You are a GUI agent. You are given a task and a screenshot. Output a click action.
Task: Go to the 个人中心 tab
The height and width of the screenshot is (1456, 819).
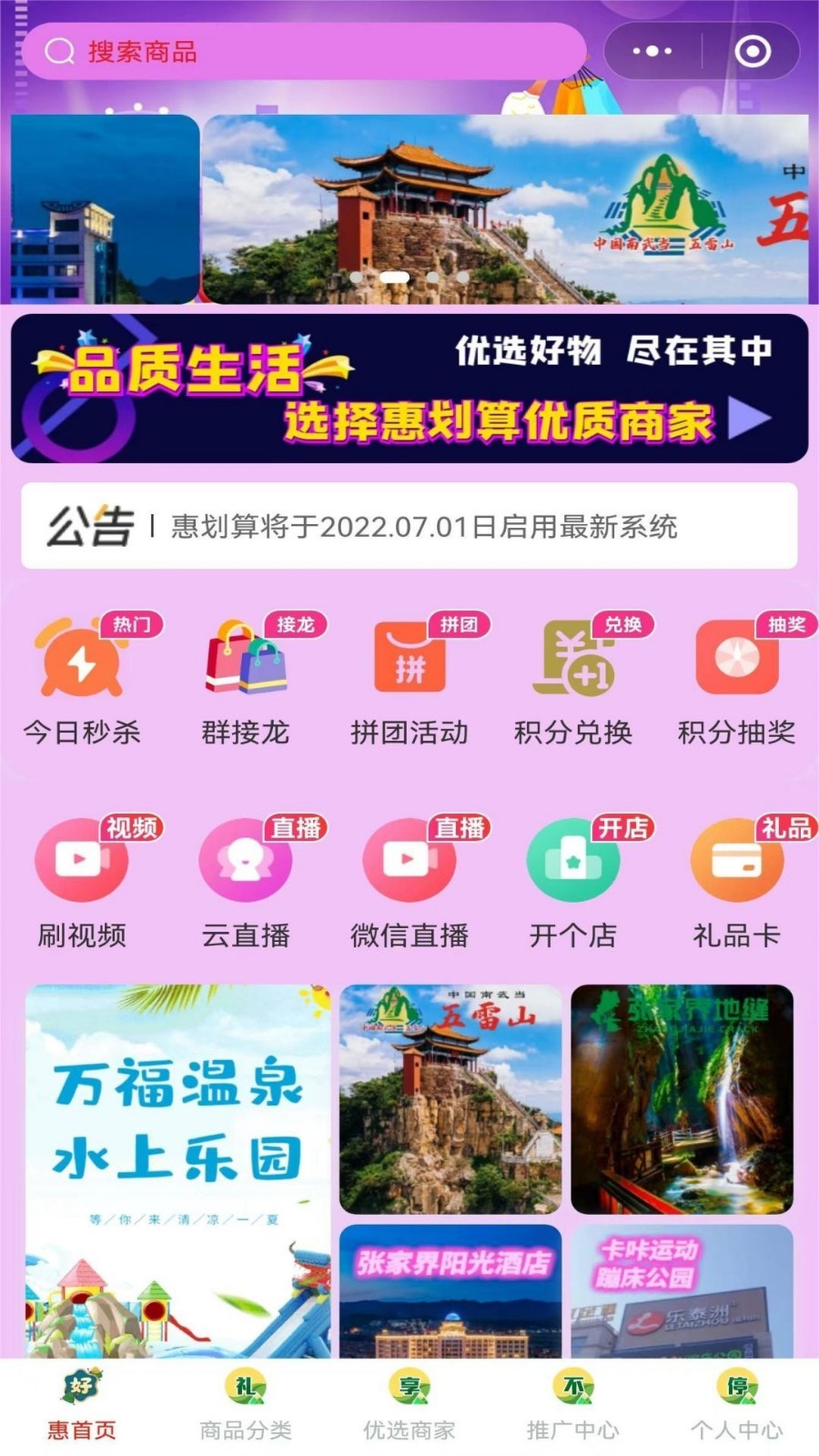coord(737,1405)
